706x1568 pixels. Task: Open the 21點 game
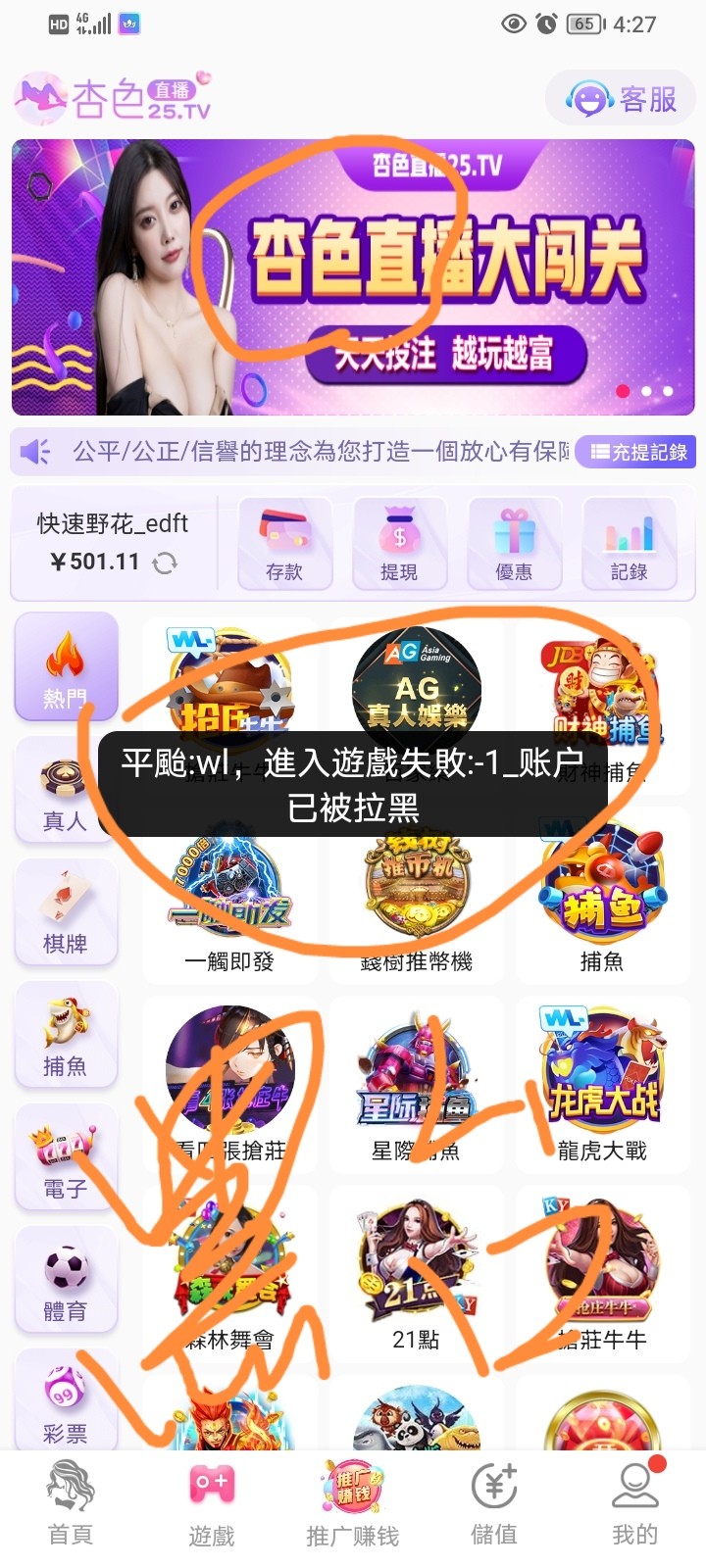point(416,1272)
